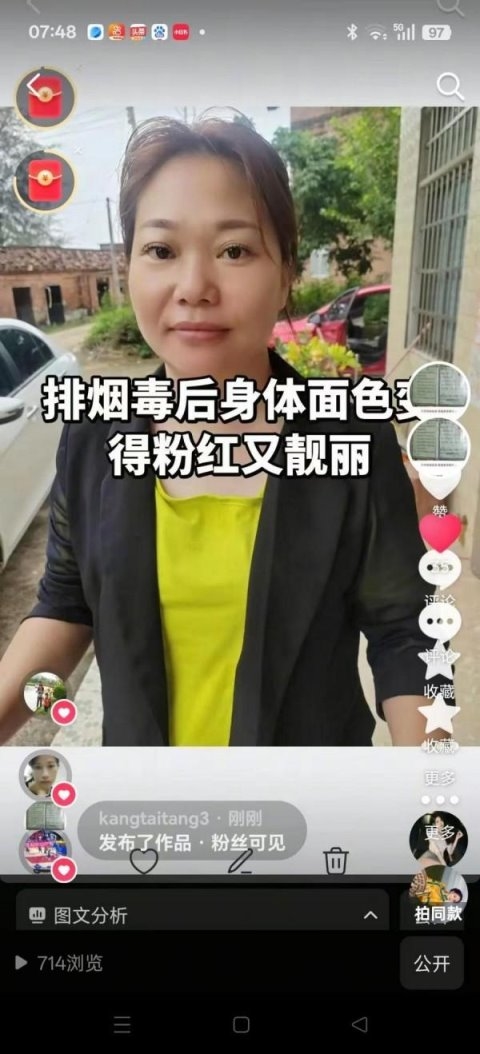Tap the system back triangle button

[360, 1024]
